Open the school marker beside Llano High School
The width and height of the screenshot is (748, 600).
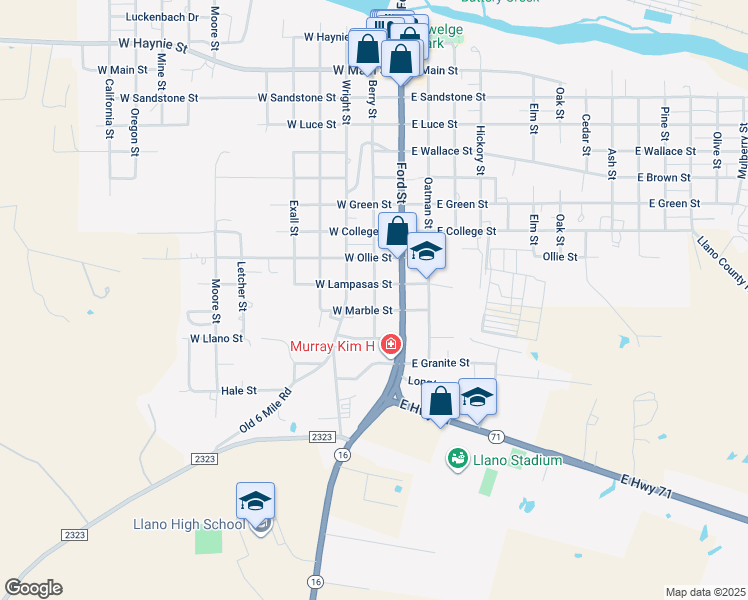(x=256, y=501)
